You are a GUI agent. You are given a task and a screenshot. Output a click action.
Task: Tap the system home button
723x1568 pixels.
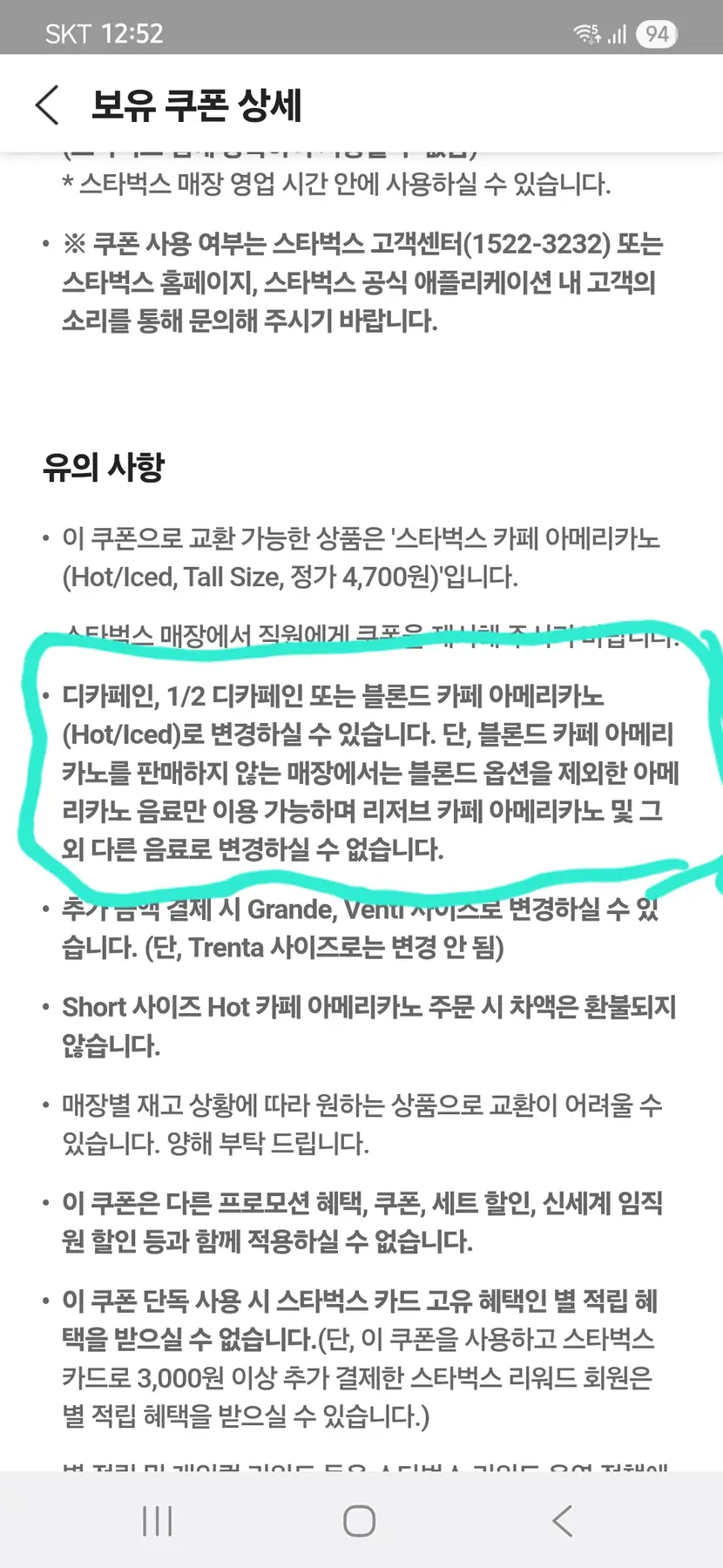pos(359,1521)
